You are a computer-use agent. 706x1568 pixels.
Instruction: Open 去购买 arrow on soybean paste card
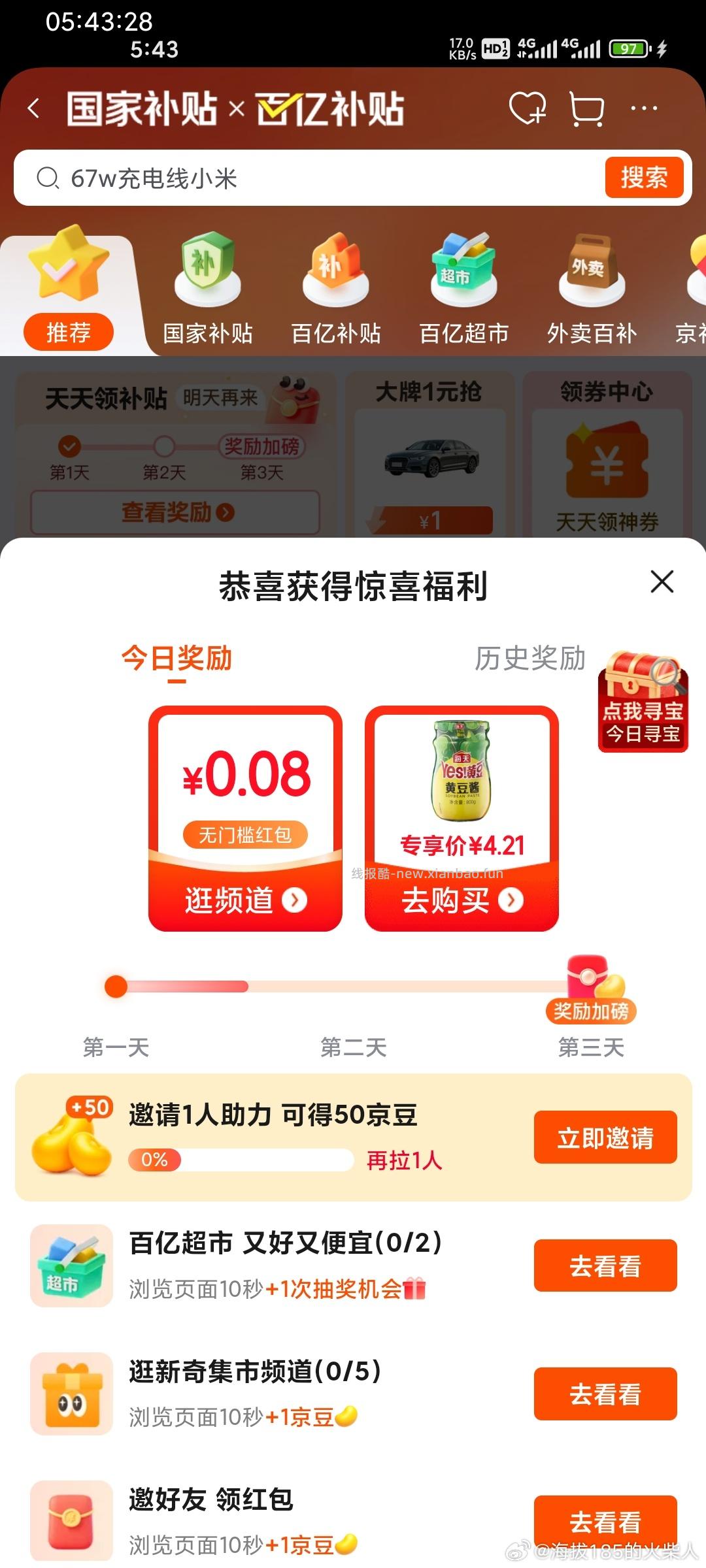point(509,900)
